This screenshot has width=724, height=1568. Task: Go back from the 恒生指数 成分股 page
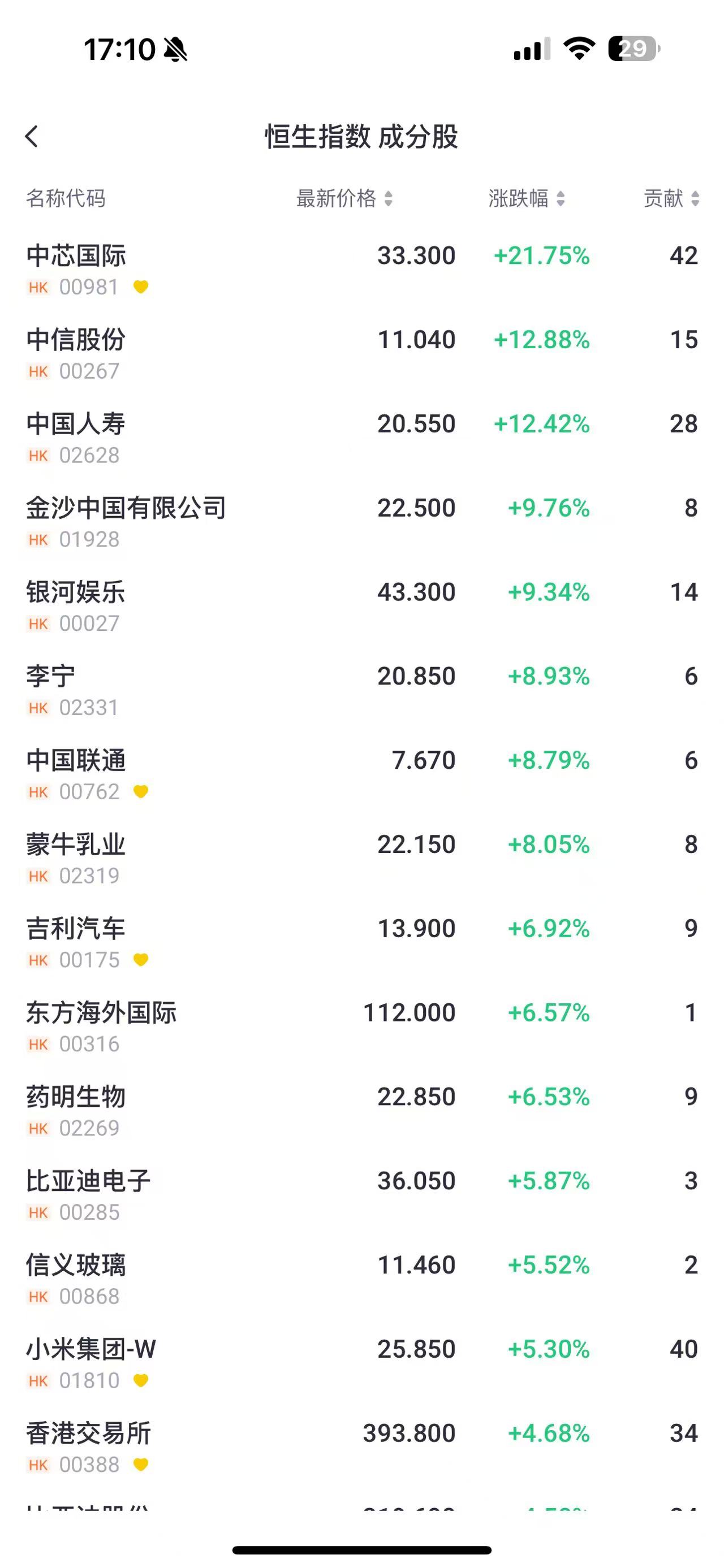point(32,137)
